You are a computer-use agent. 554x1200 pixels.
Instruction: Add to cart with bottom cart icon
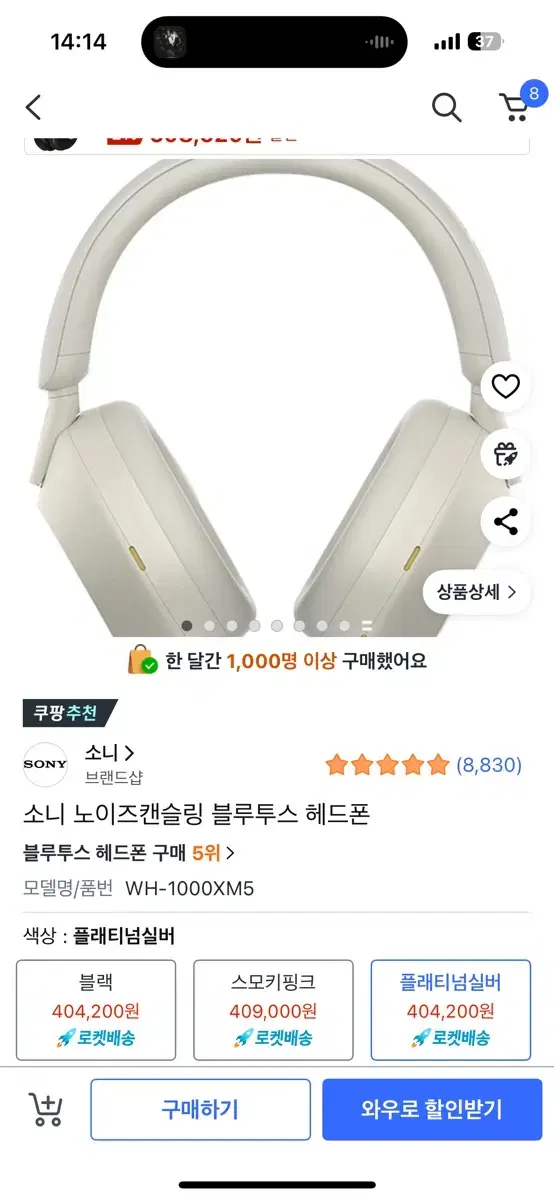point(46,1109)
